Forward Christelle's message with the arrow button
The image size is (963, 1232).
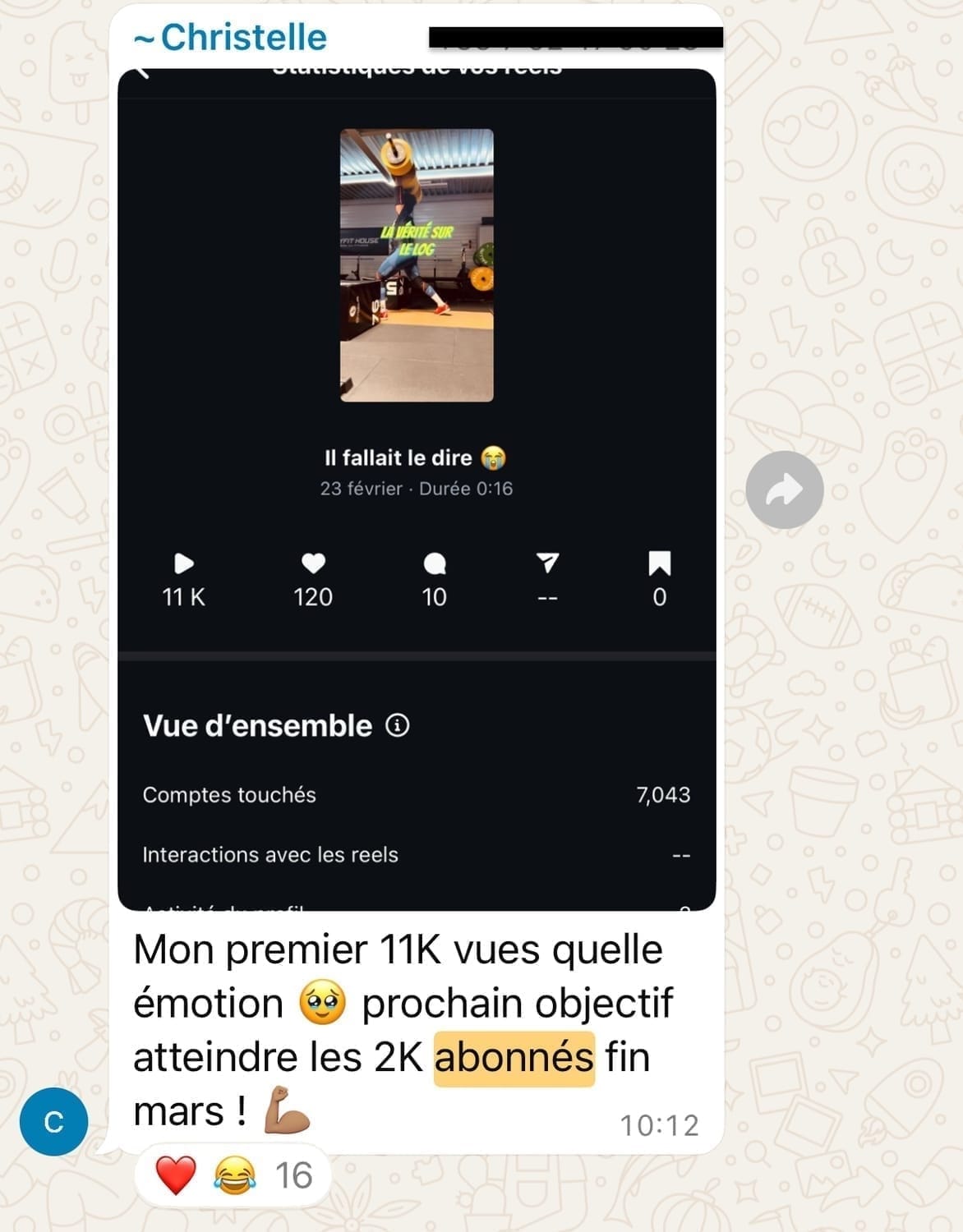point(785,490)
